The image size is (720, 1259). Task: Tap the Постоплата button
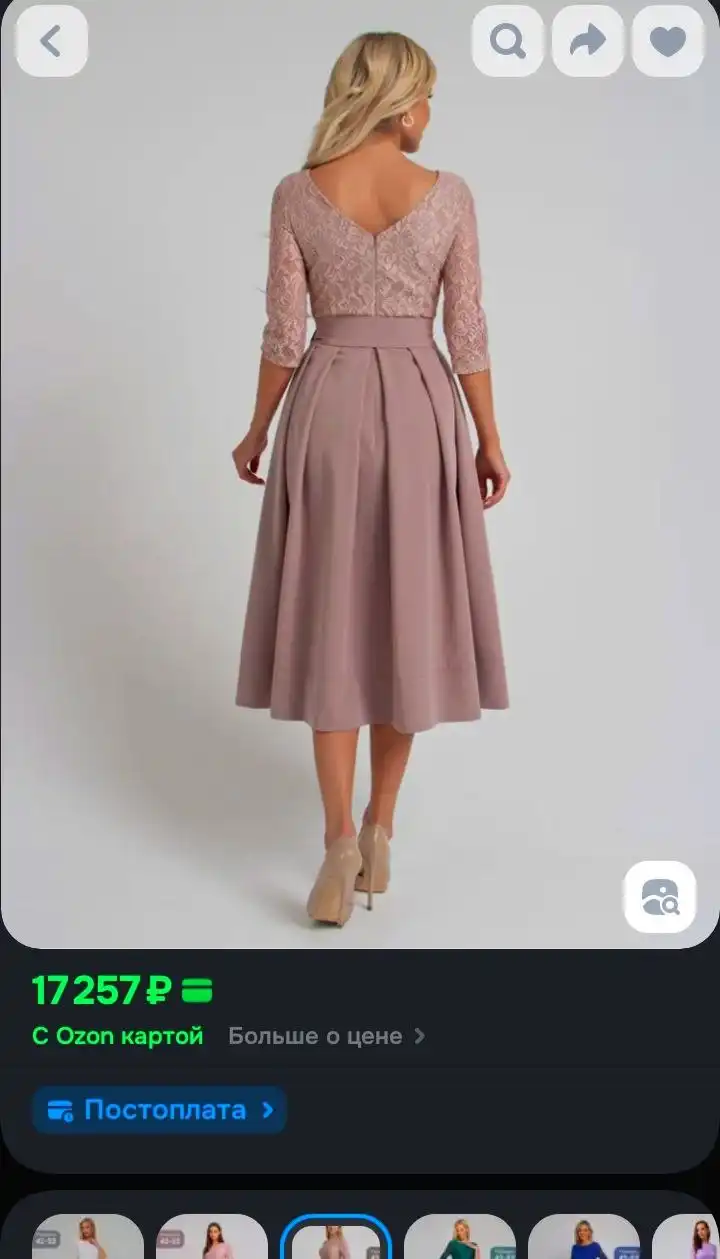160,1110
